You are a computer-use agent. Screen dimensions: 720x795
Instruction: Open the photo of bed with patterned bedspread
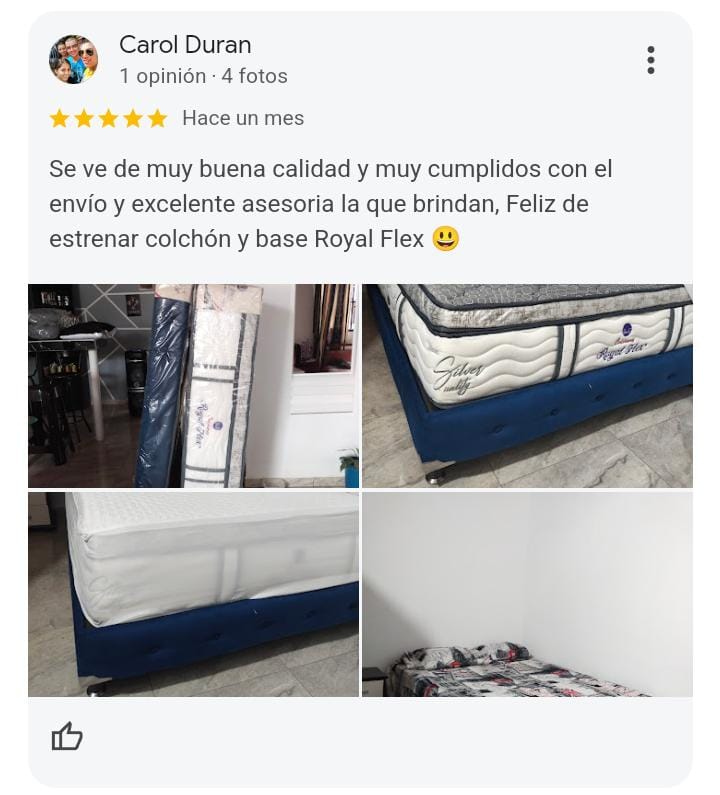[x=527, y=594]
